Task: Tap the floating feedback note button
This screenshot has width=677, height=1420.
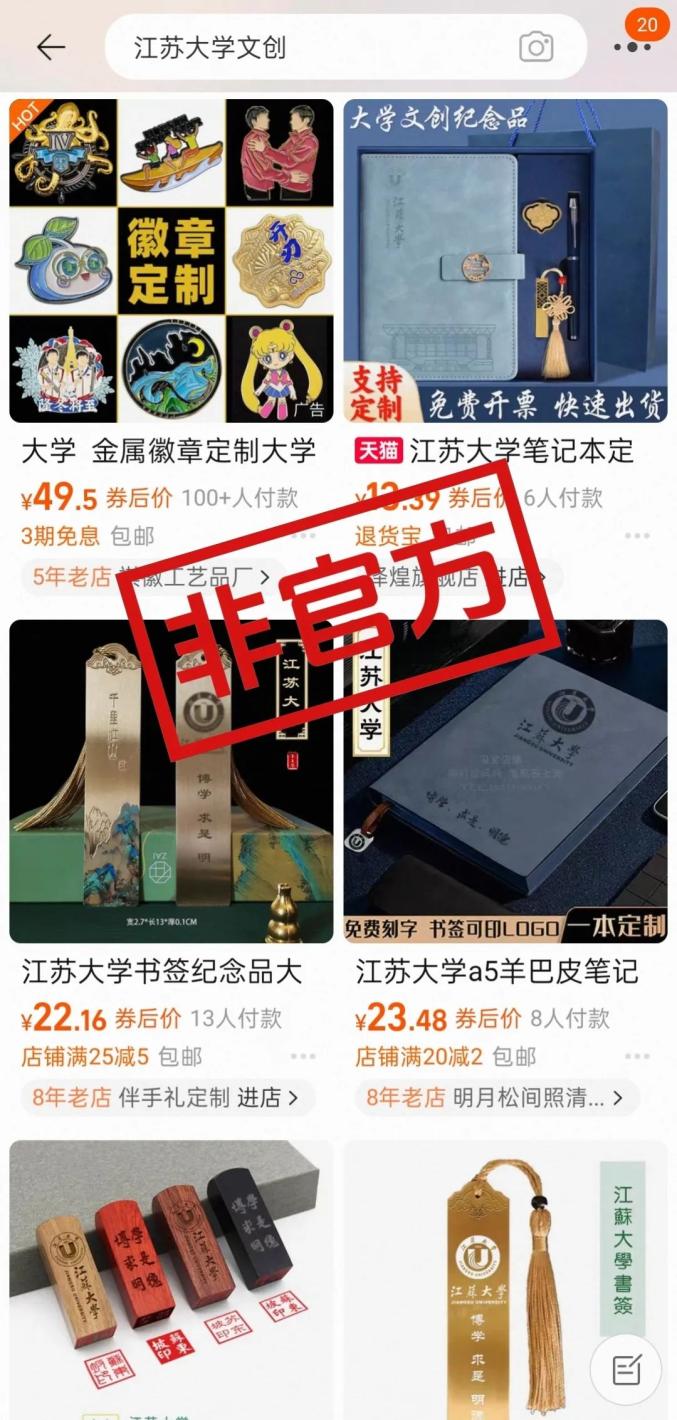Action: tap(626, 1369)
